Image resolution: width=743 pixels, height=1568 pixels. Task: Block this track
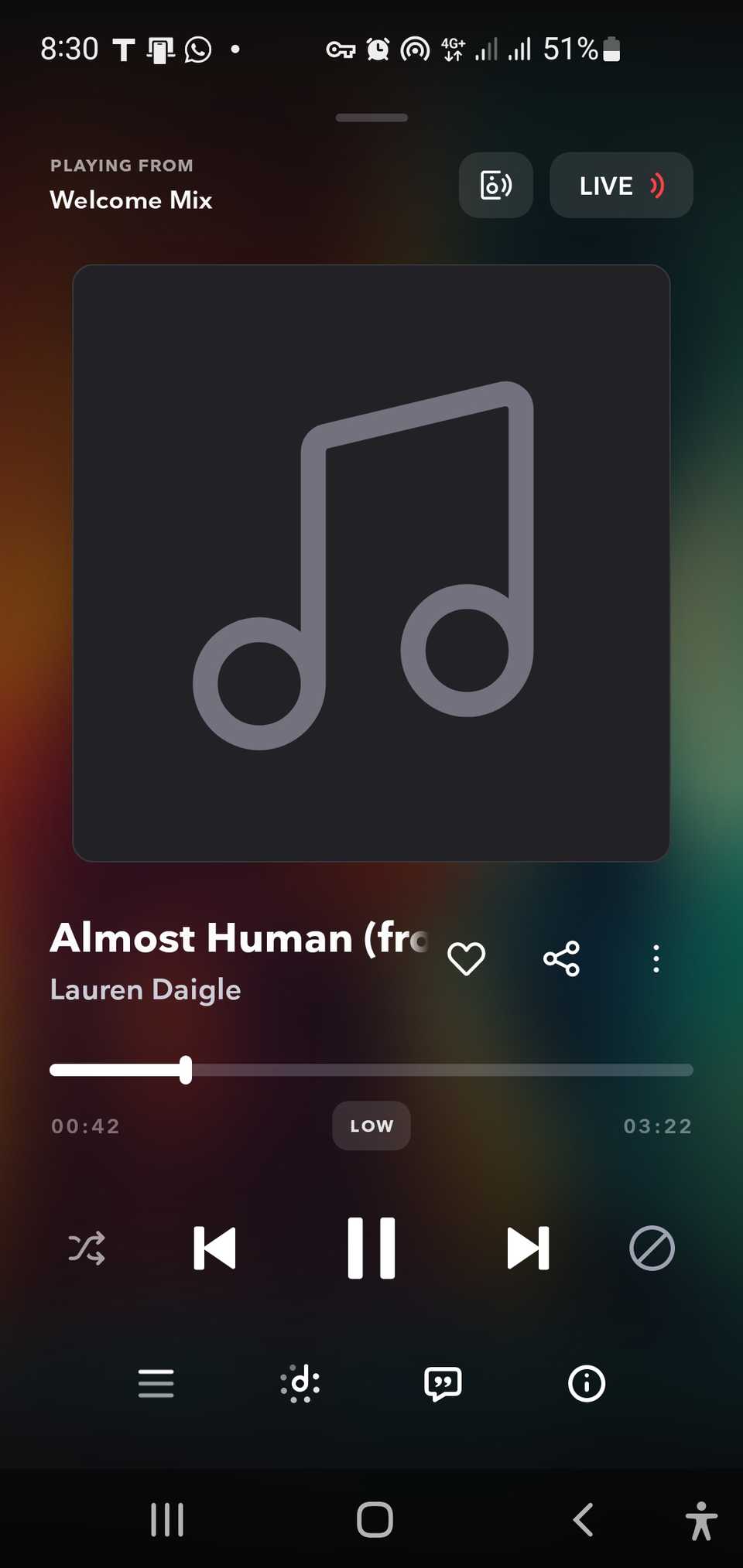pyautogui.click(x=652, y=1248)
